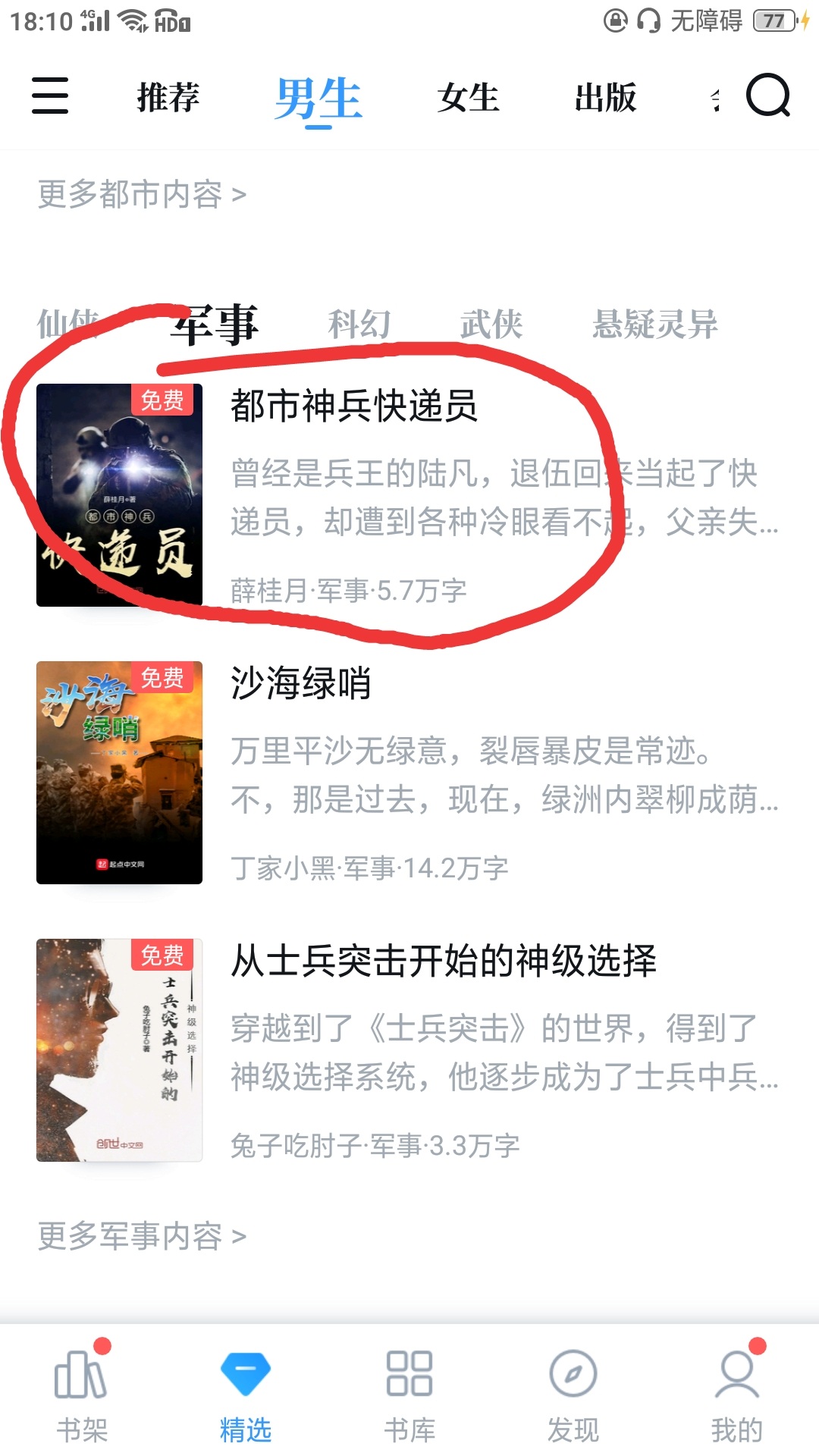The height and width of the screenshot is (1456, 819).
Task: Go to the 出版 top tab
Action: click(x=605, y=98)
